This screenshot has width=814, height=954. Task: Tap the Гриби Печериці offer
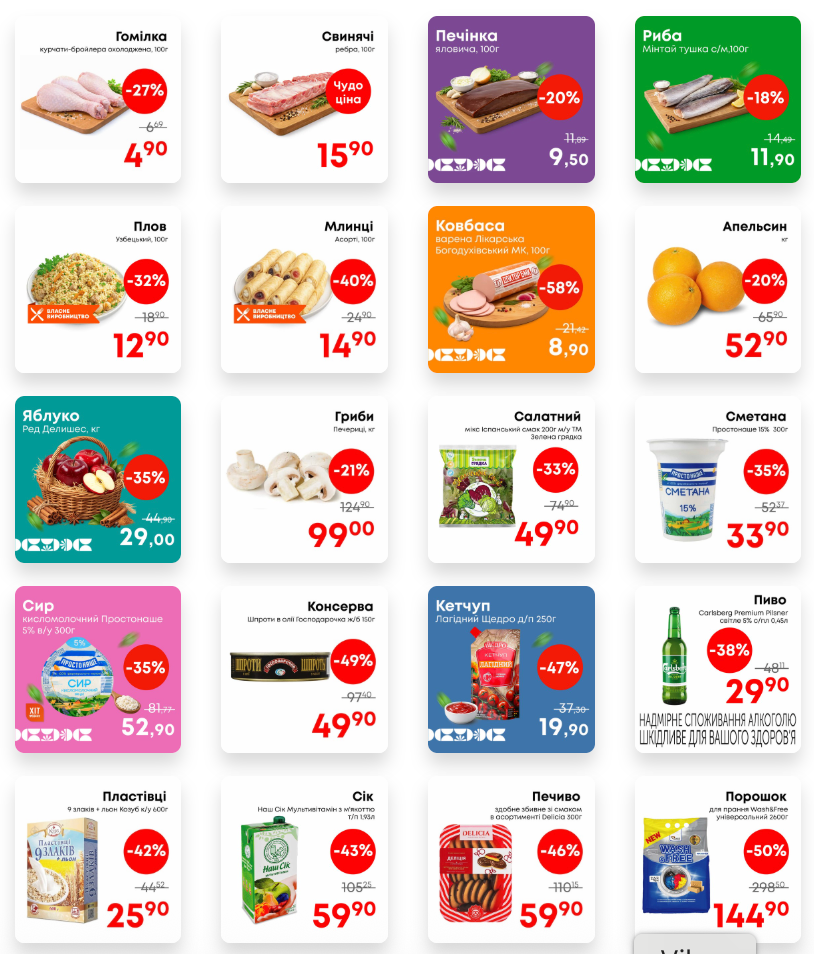tap(304, 480)
